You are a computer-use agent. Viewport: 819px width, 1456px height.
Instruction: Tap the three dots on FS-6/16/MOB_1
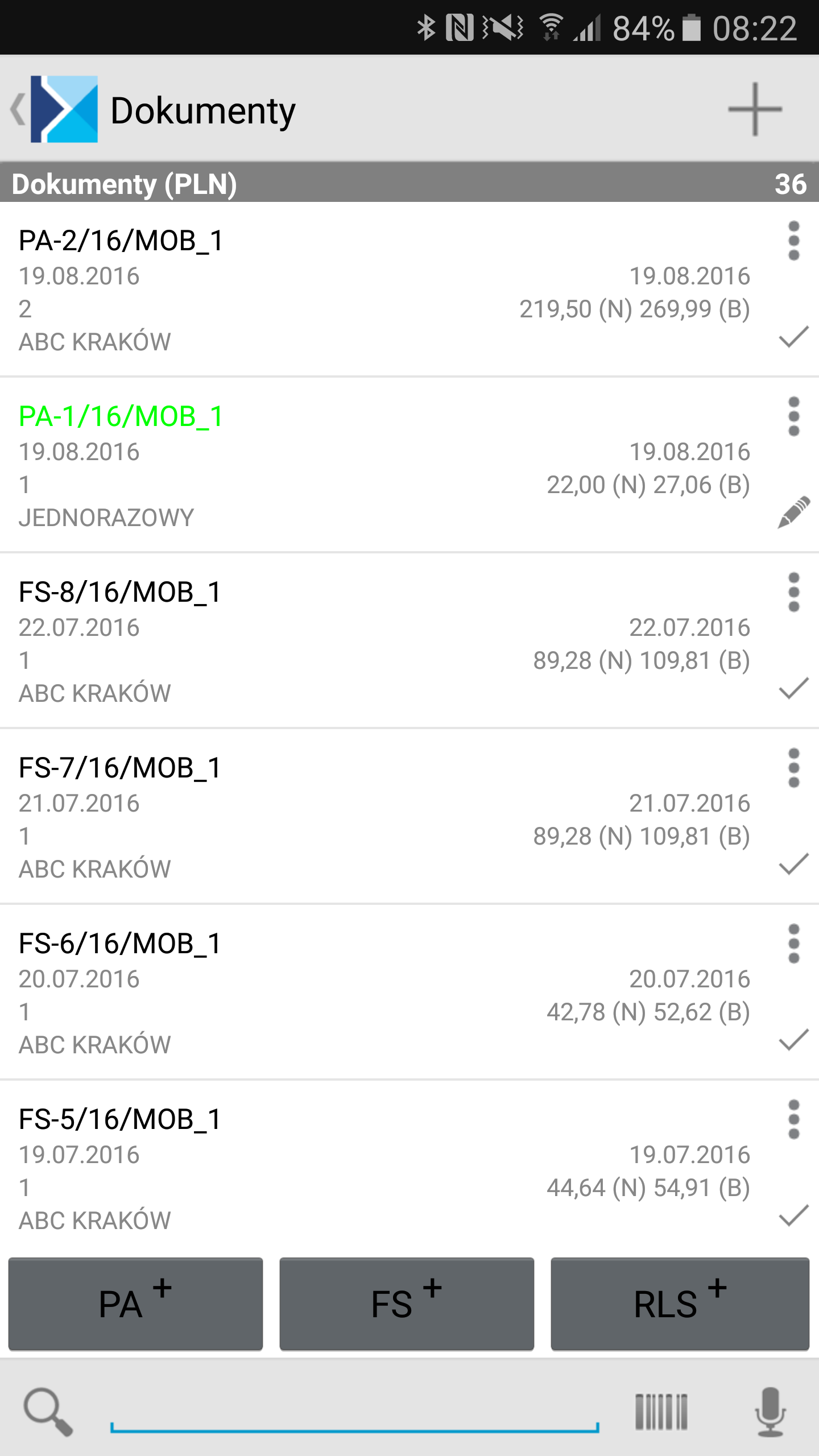tap(794, 944)
